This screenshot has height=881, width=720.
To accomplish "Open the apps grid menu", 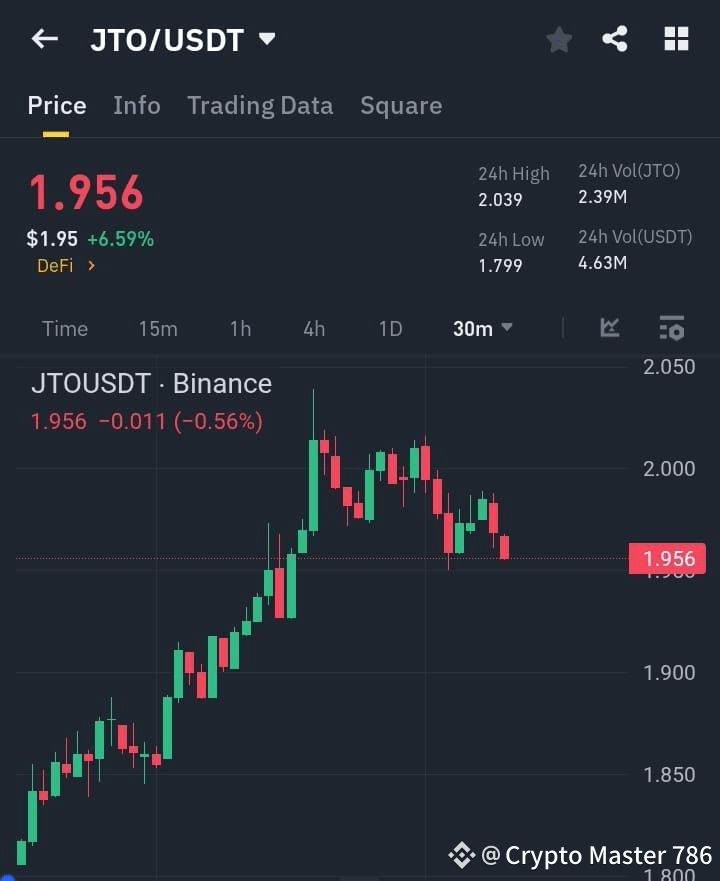I will coord(676,39).
